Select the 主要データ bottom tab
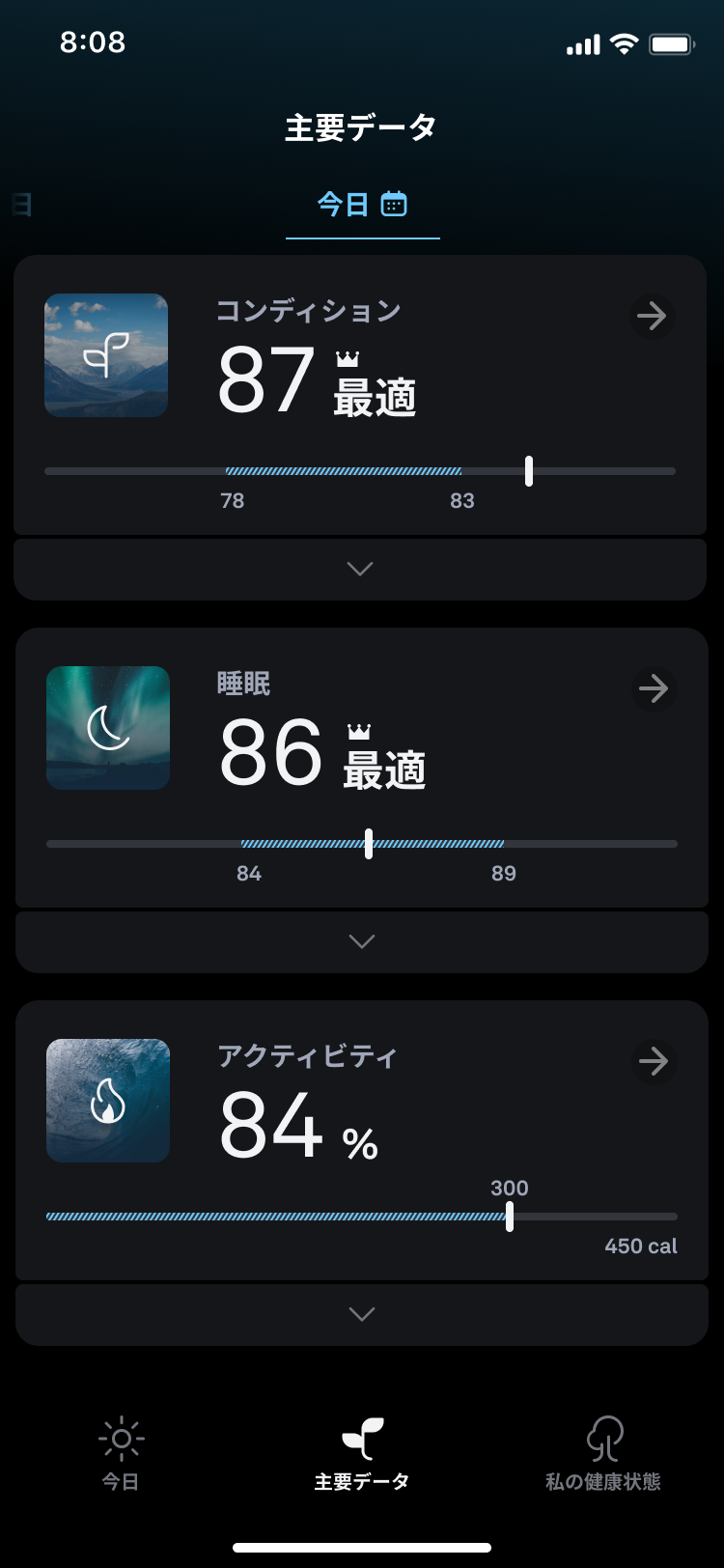Screen dimensions: 724x1568 tap(362, 1454)
